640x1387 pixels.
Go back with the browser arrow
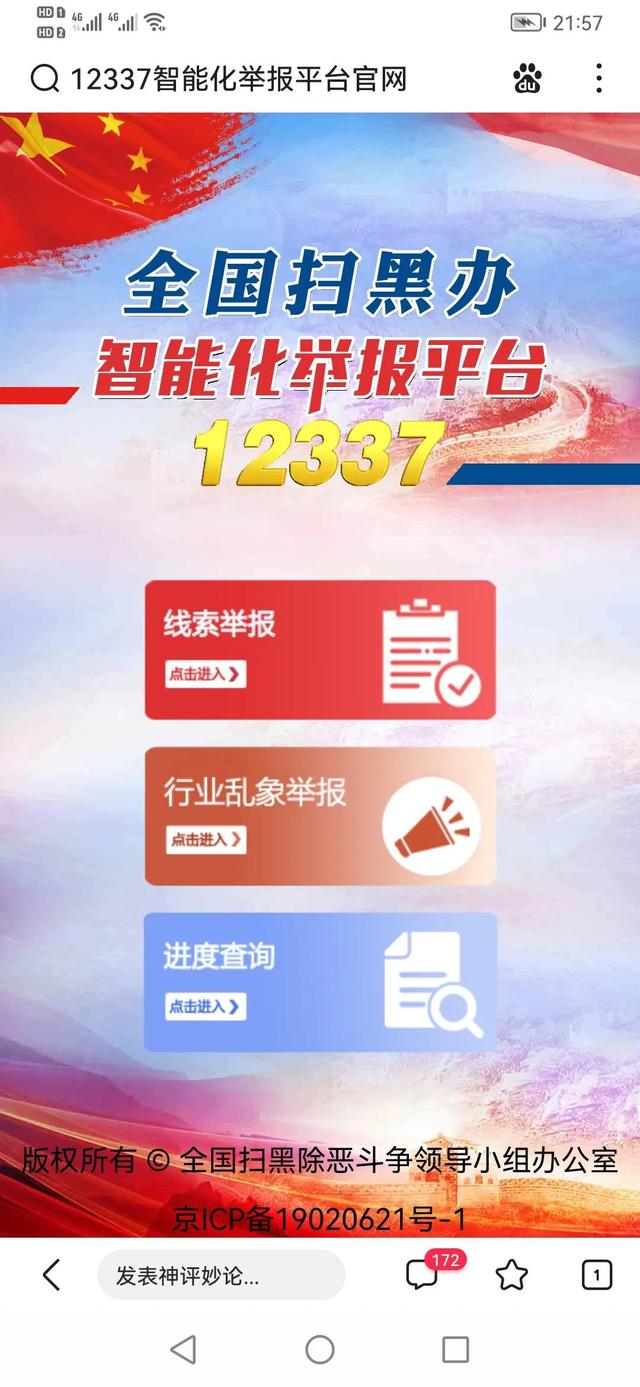[52, 1275]
